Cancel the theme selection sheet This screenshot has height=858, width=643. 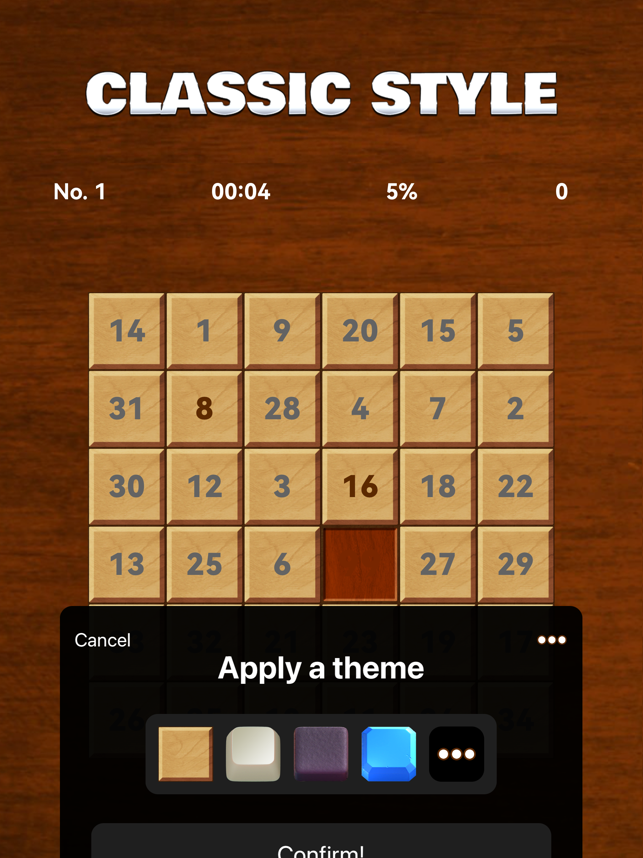pyautogui.click(x=102, y=640)
